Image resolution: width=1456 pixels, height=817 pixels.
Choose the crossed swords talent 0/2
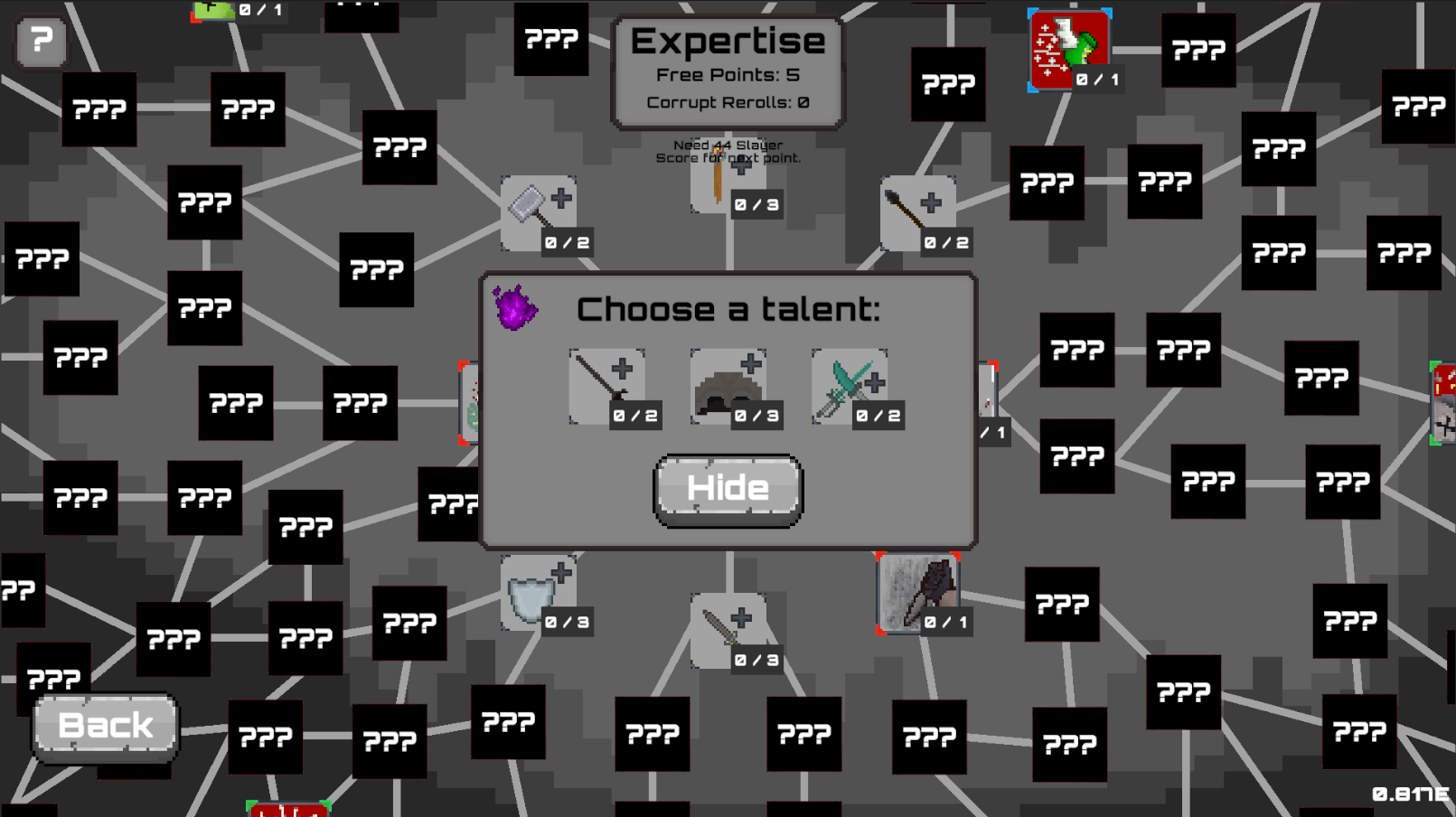tap(850, 387)
